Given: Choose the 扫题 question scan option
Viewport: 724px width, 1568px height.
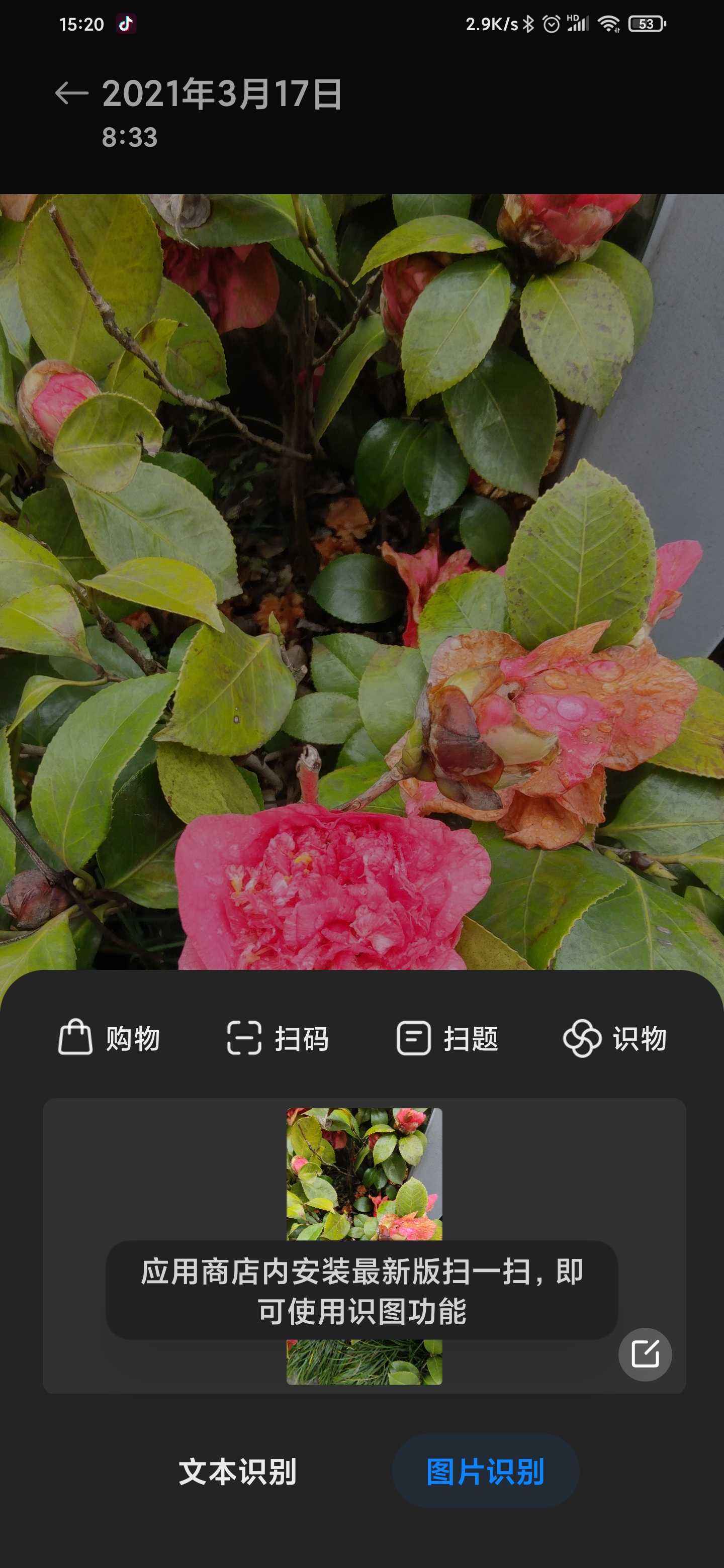Looking at the screenshot, I should (447, 1037).
